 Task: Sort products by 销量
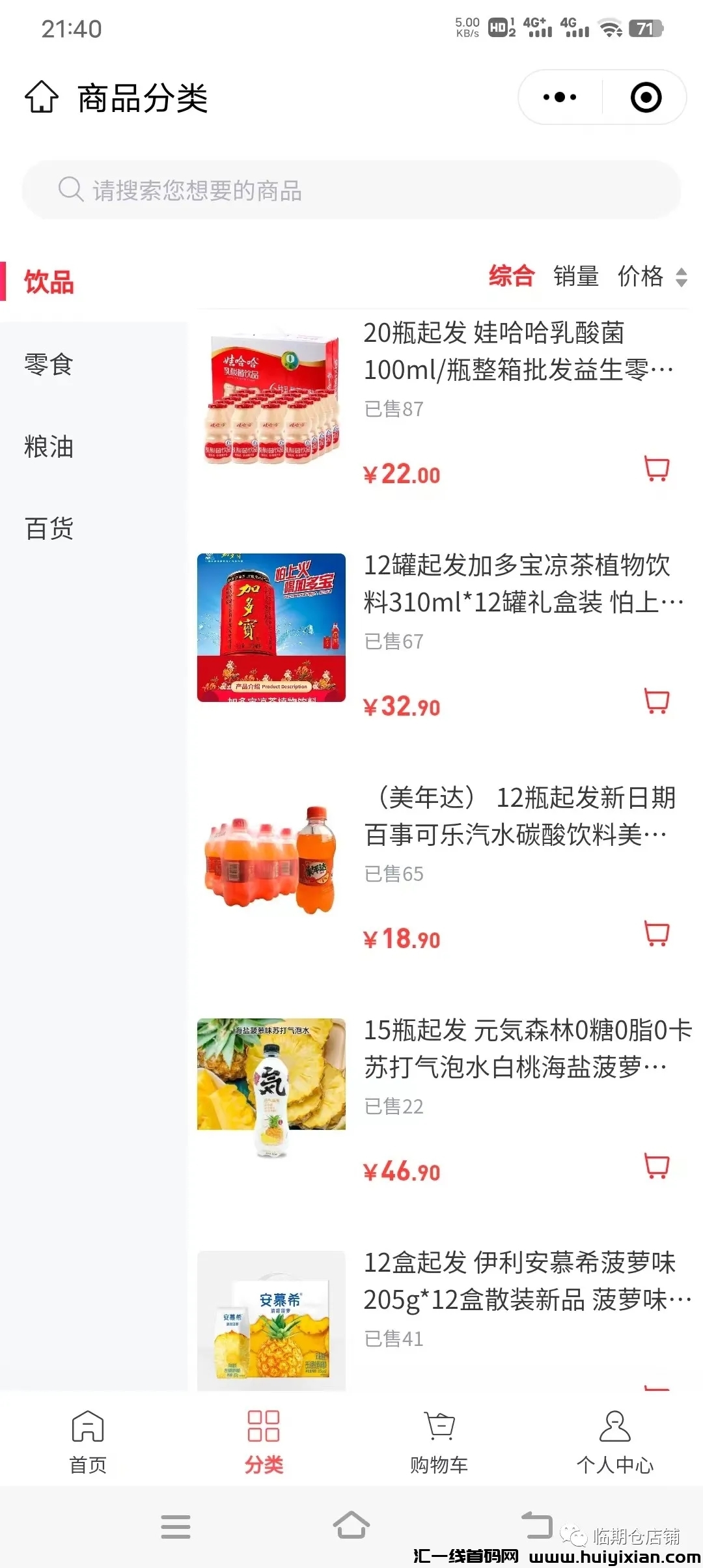(x=575, y=276)
